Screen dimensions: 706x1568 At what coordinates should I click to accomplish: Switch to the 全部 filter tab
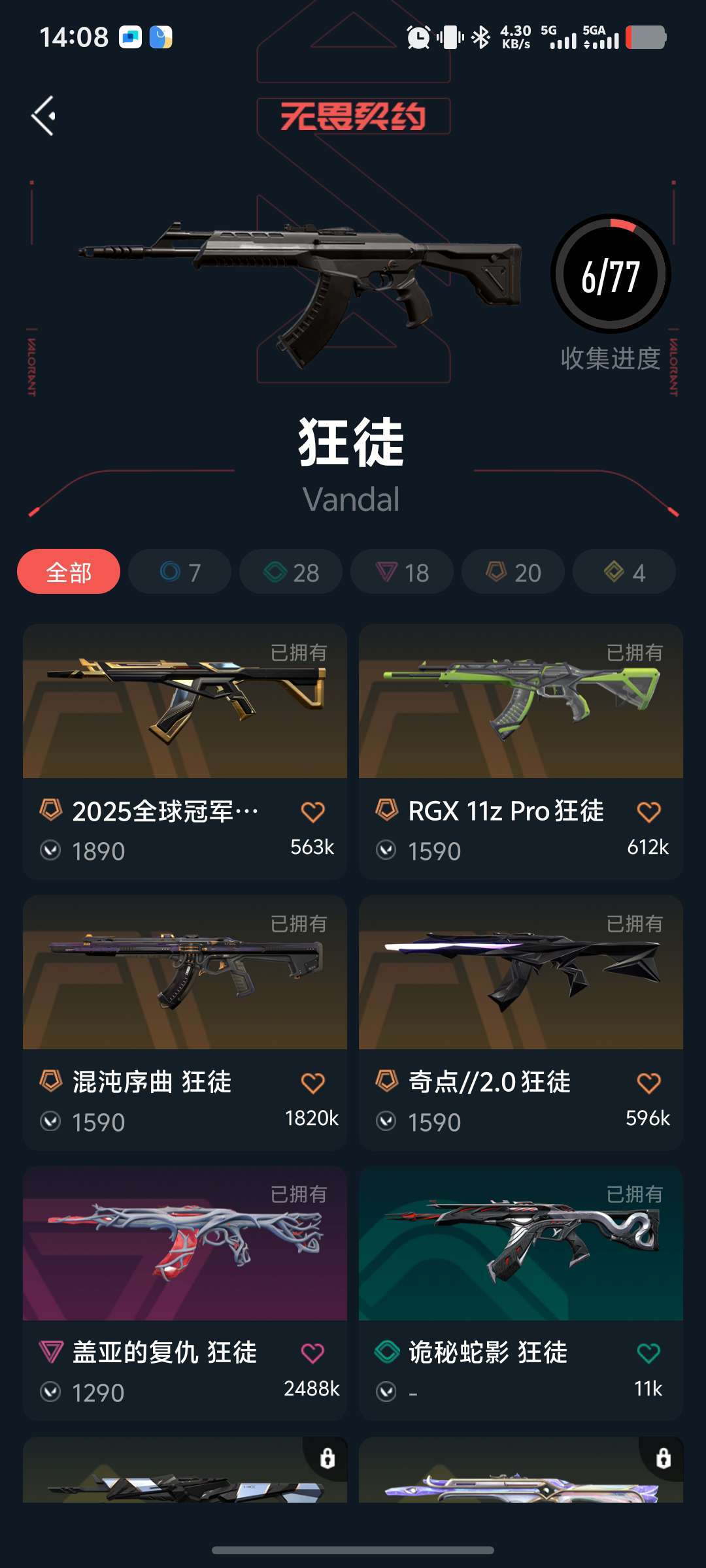click(x=68, y=570)
